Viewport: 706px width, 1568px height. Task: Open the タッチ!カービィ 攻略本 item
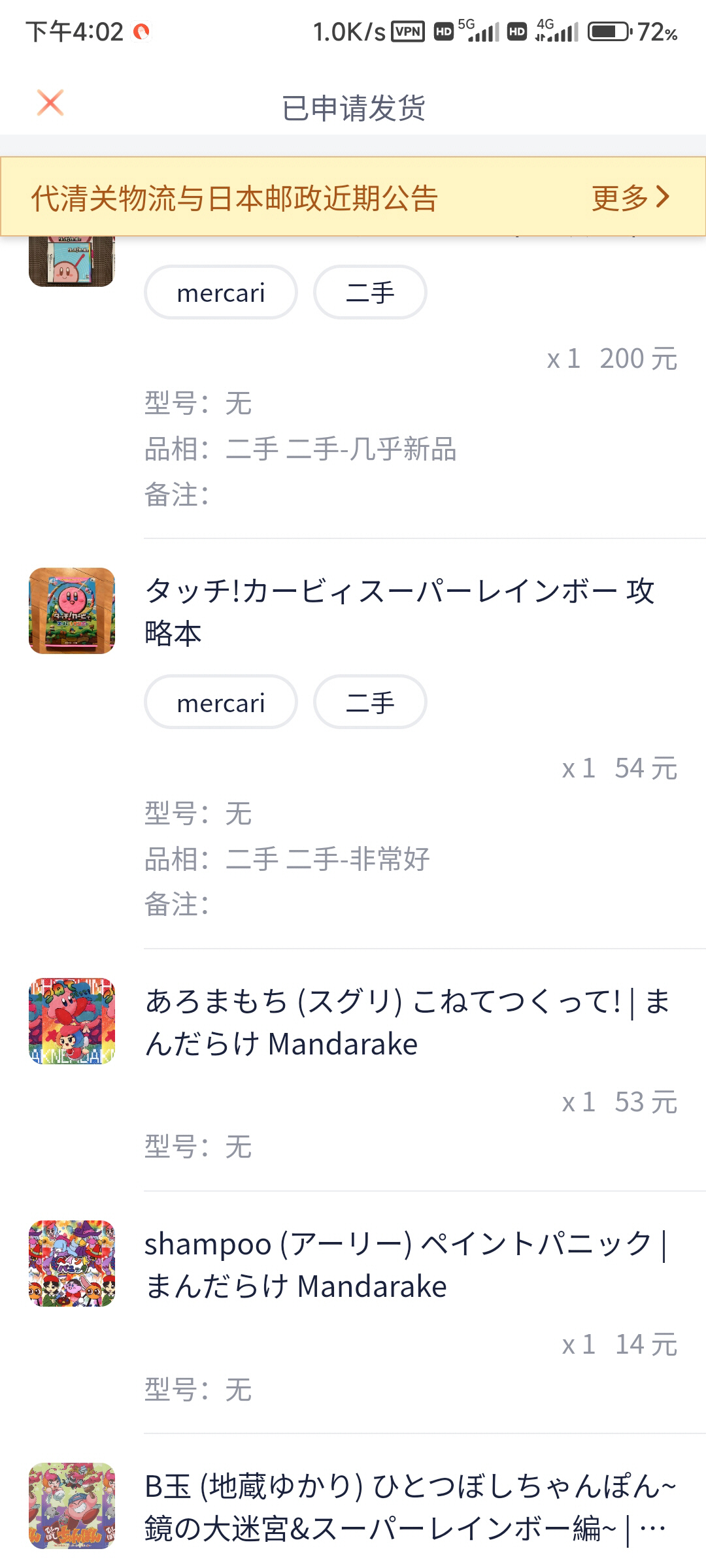point(399,612)
